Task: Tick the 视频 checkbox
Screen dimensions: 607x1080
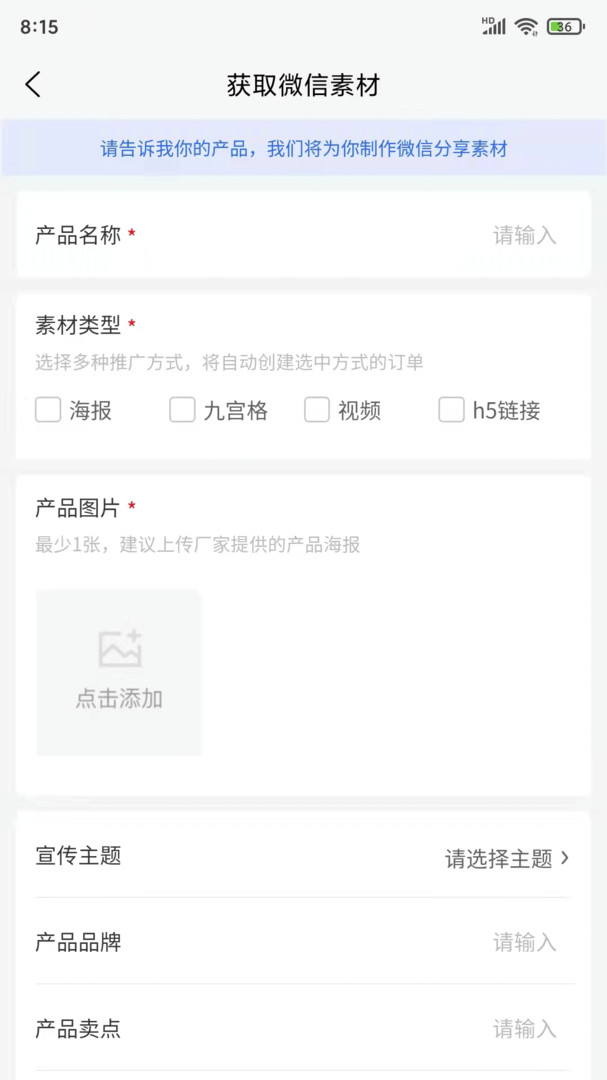Action: 317,410
